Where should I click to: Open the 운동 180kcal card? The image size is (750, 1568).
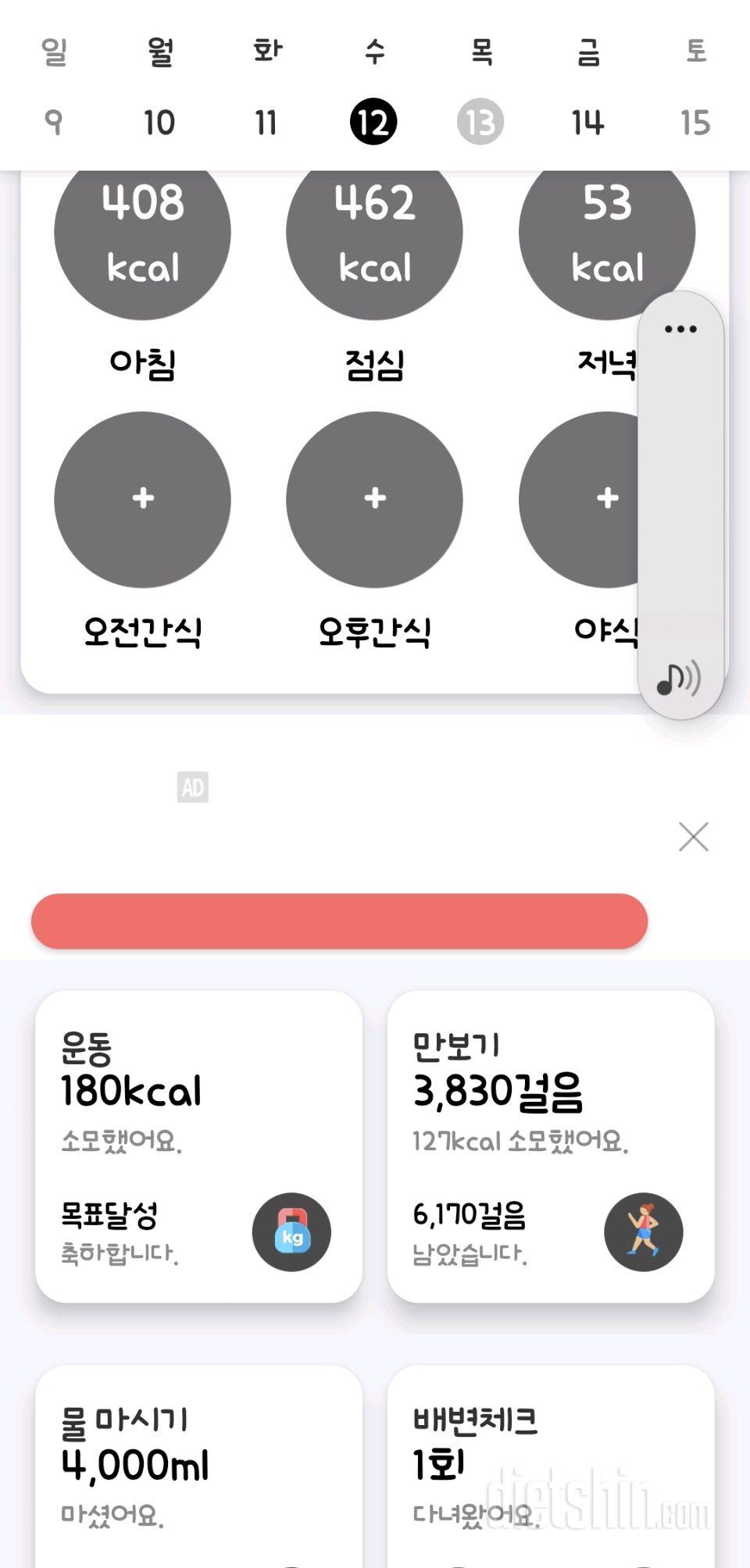(x=198, y=1146)
